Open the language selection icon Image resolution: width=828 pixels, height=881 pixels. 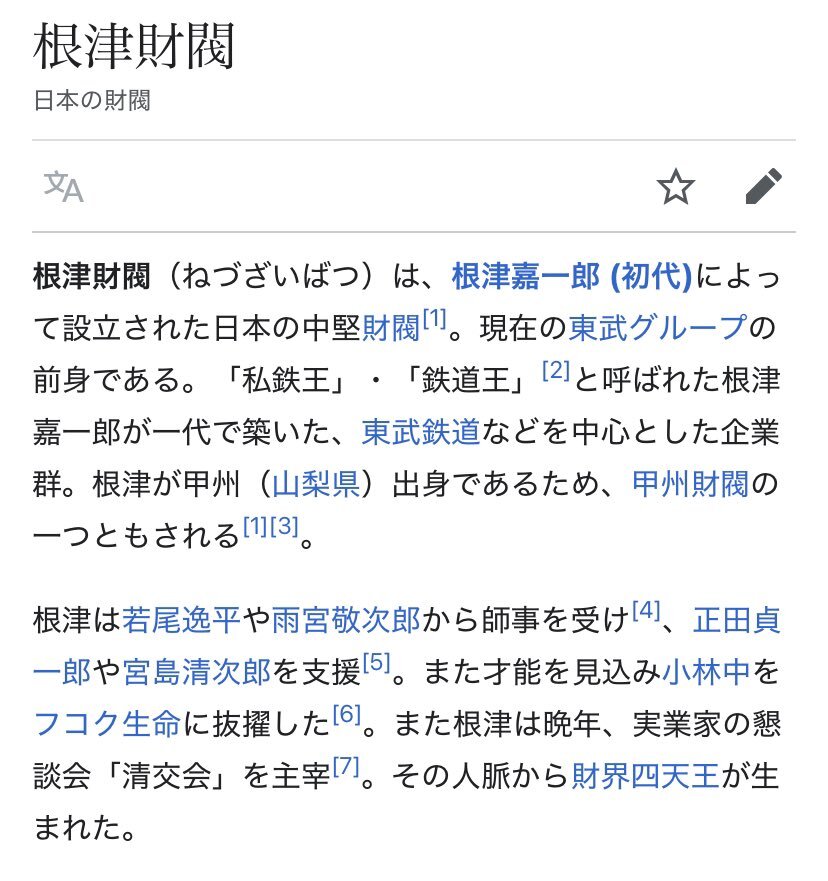(63, 186)
